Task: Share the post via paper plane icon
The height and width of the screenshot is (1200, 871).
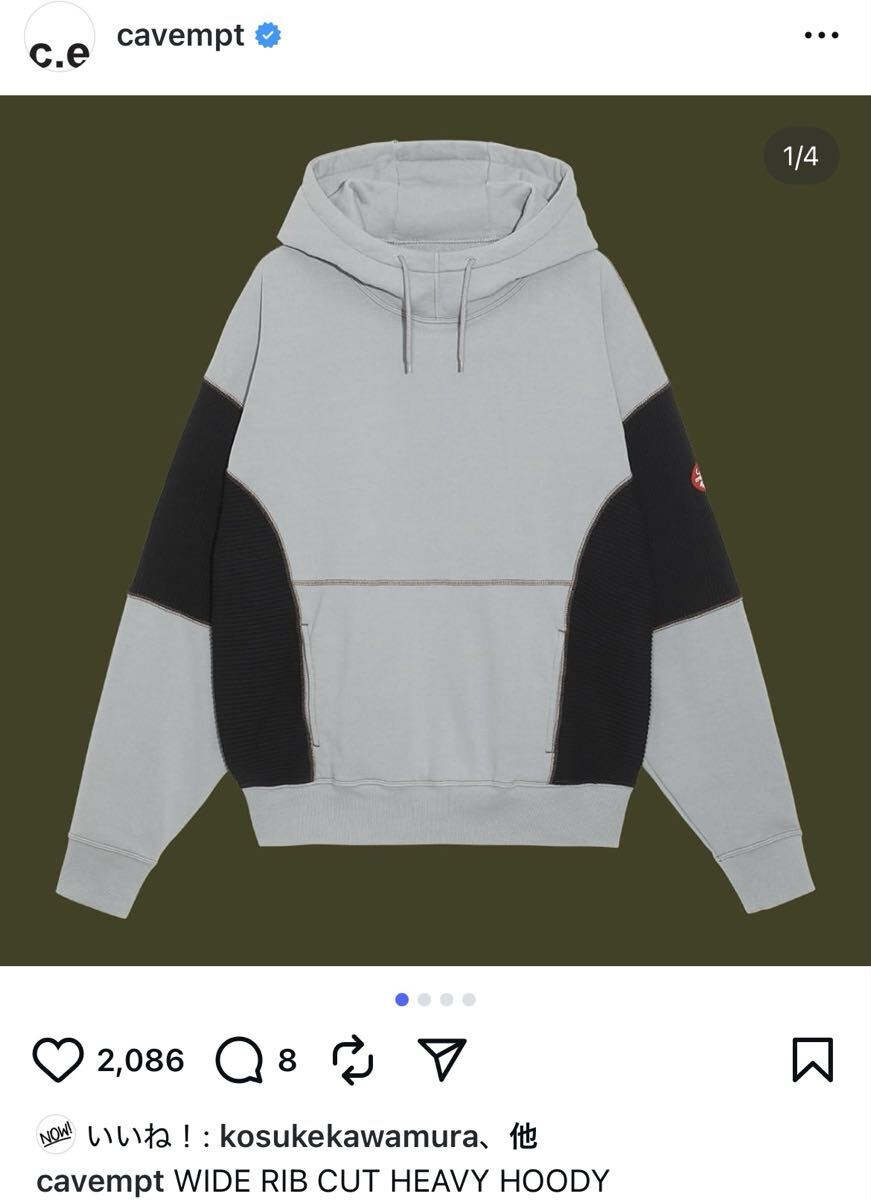Action: tap(441, 1059)
